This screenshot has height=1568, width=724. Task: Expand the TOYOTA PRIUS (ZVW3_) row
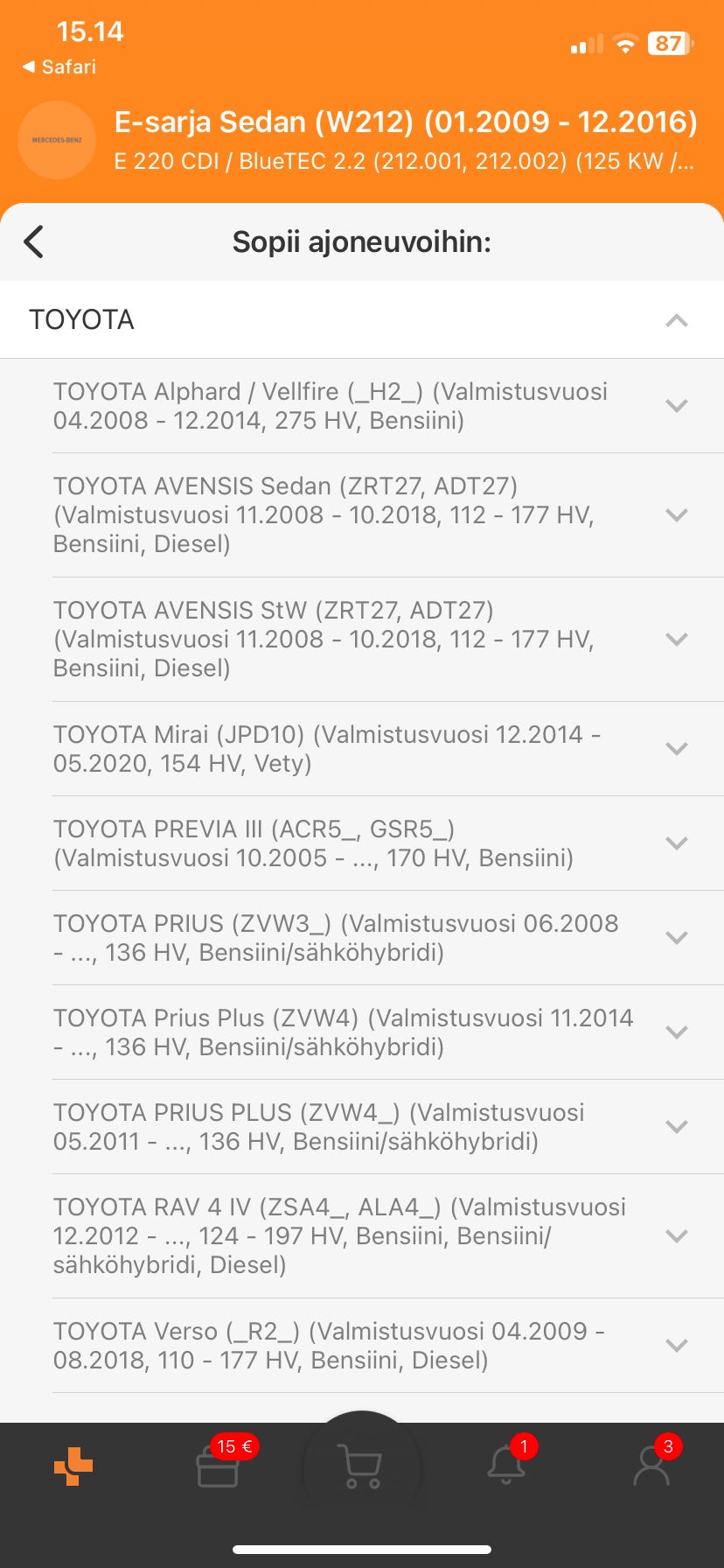coord(676,938)
